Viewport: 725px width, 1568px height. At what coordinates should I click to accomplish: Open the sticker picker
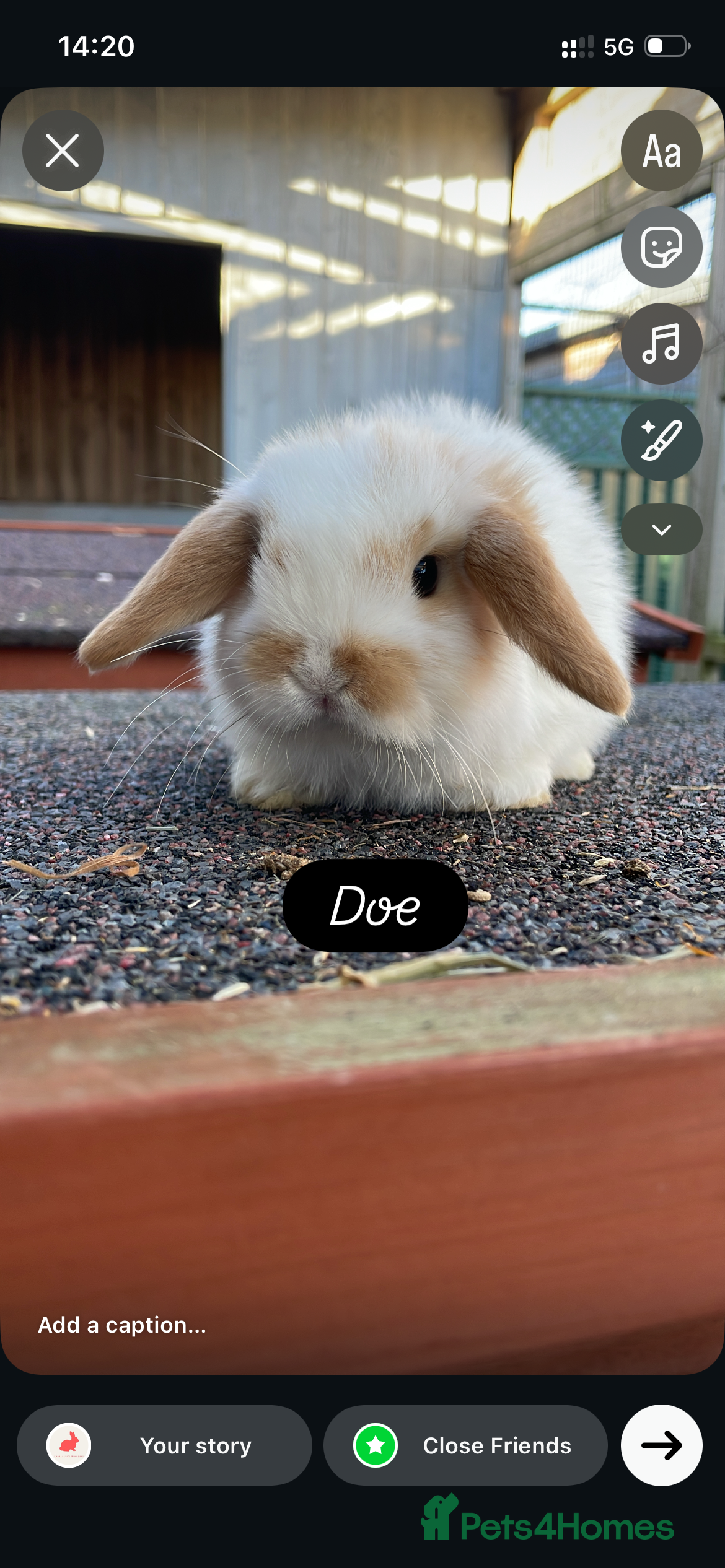coord(661,247)
